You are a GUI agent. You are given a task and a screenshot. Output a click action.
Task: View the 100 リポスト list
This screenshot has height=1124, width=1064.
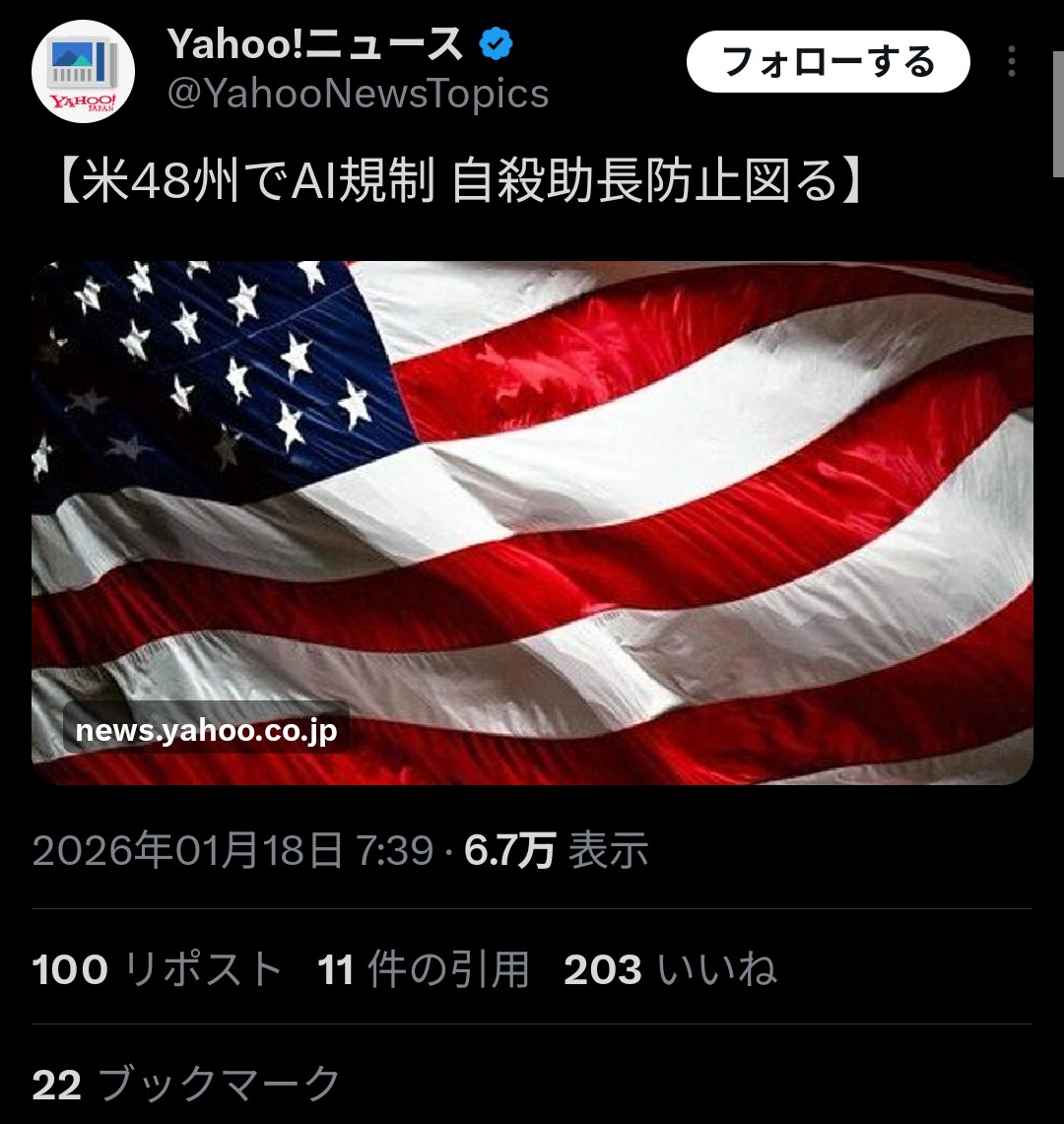tap(158, 969)
